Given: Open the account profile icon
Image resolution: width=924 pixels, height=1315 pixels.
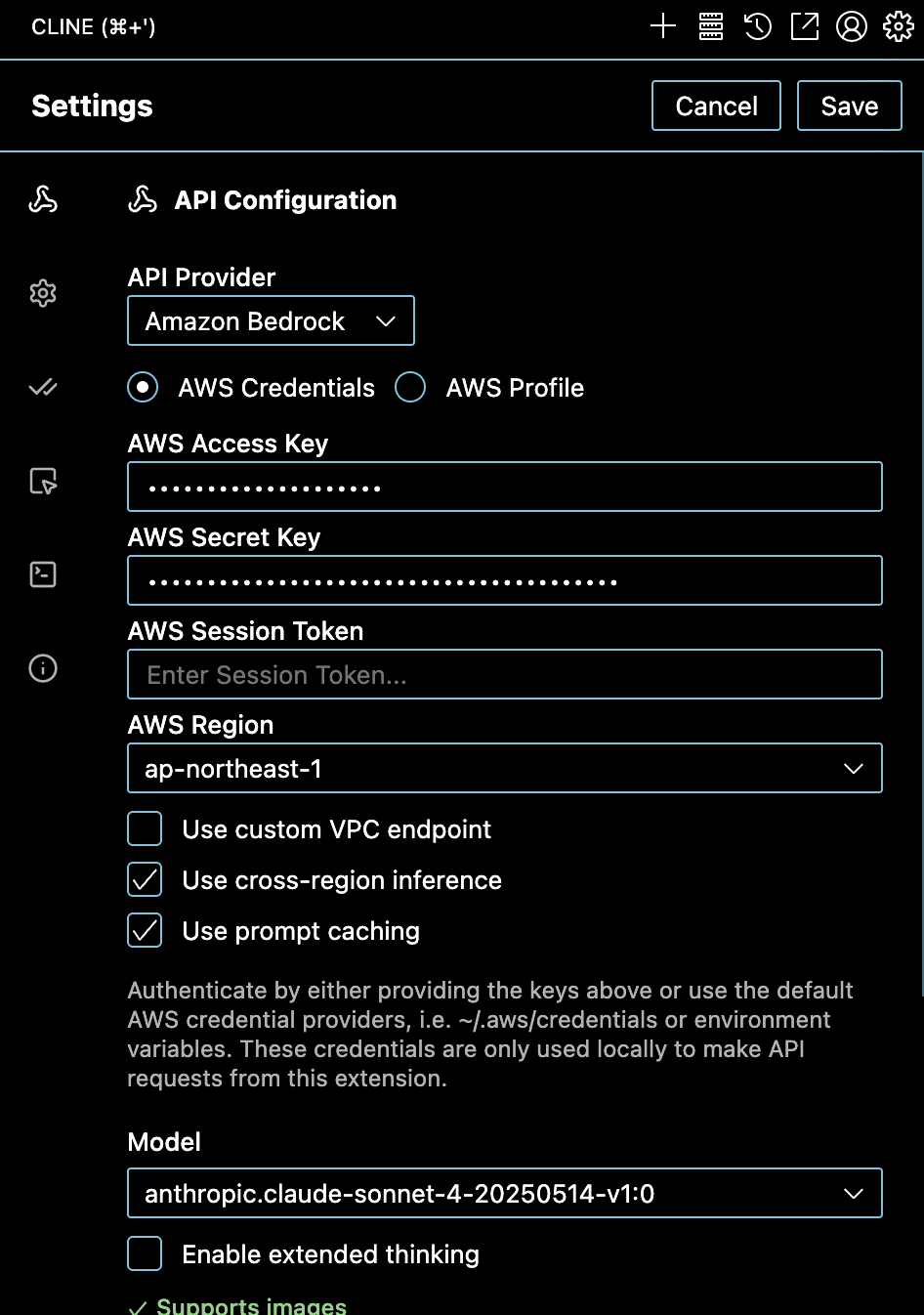Looking at the screenshot, I should coord(852,26).
